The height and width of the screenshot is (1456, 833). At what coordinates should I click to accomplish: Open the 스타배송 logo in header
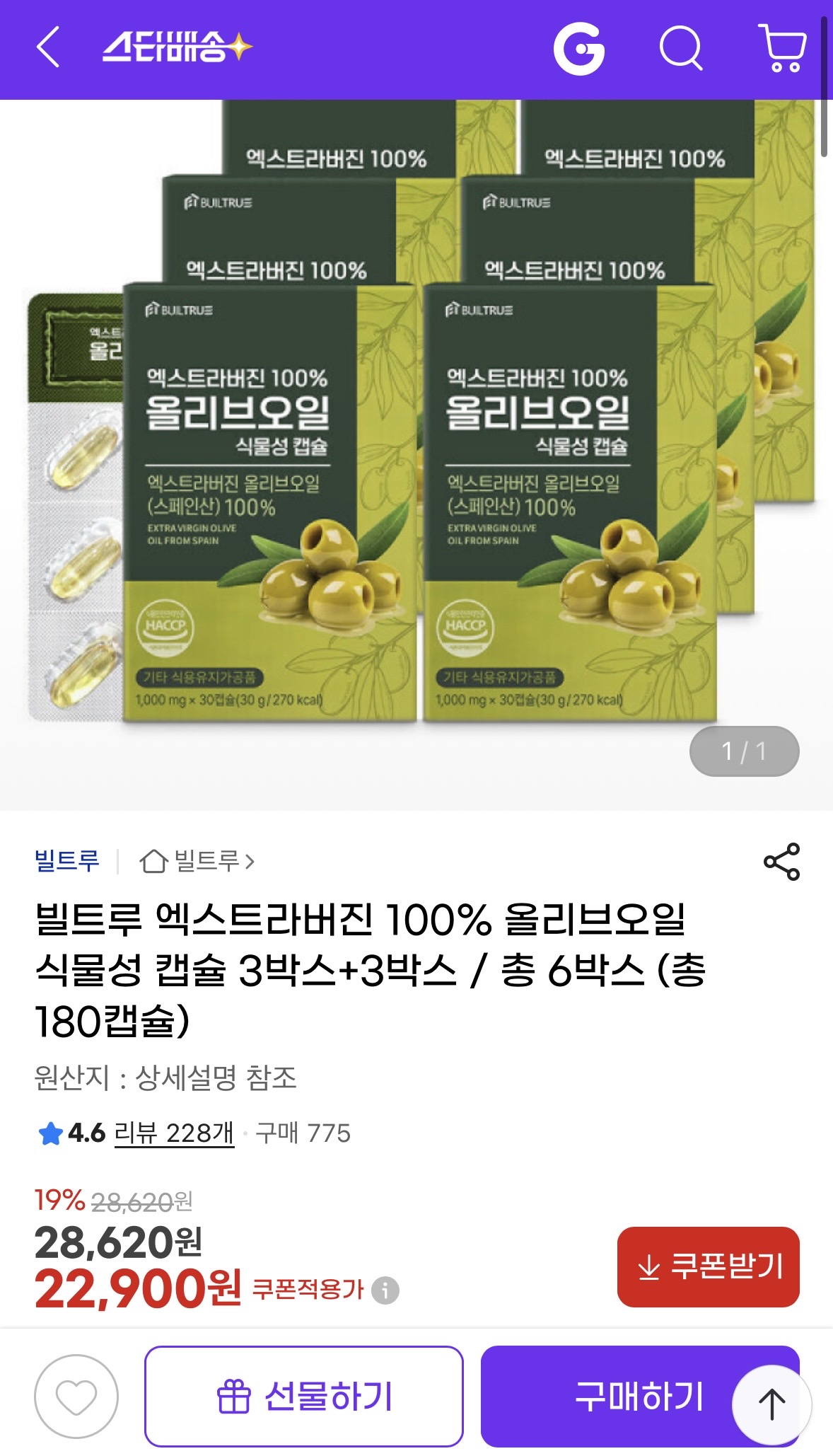177,48
